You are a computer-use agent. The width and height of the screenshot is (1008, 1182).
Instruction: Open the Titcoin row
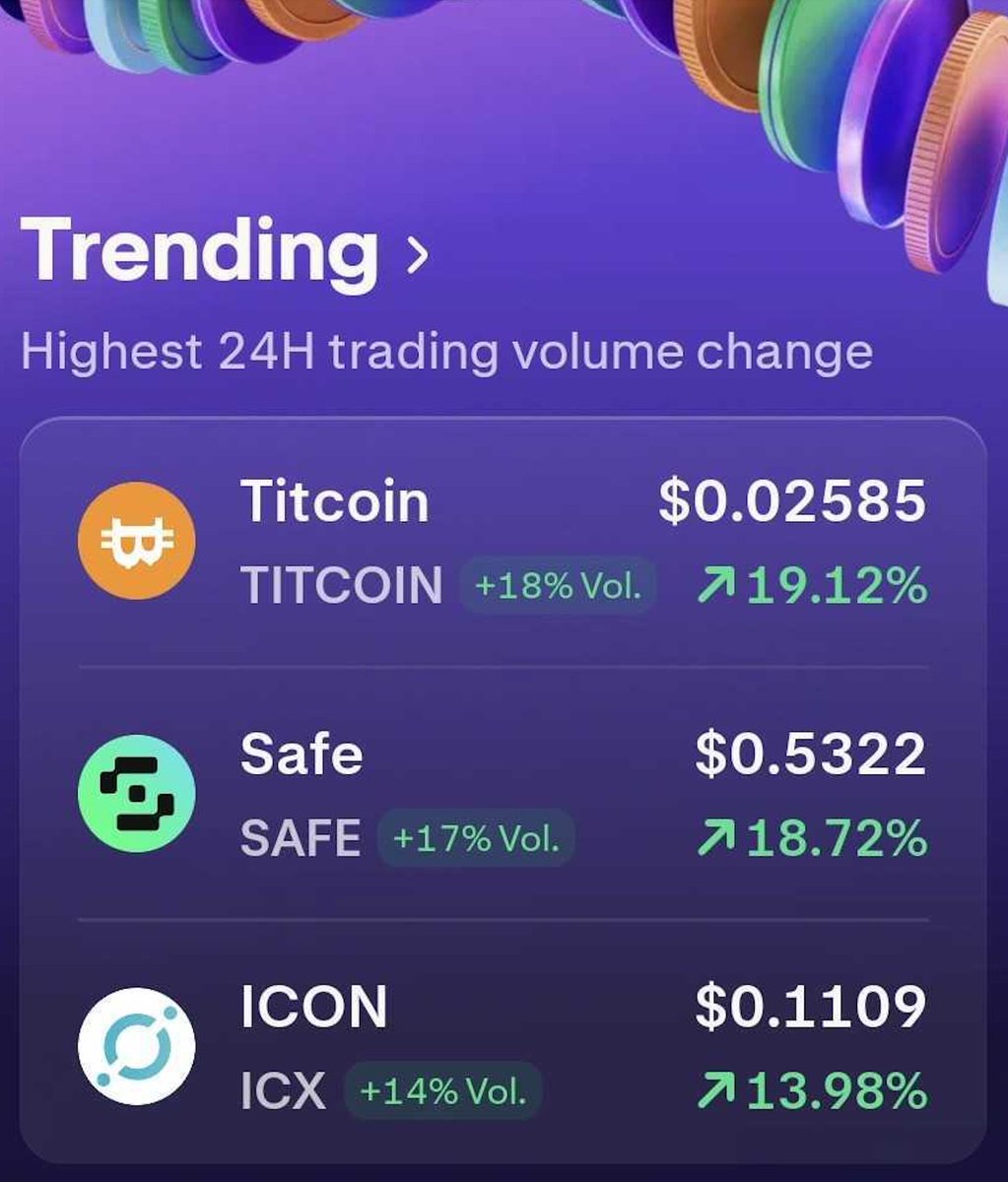[503, 542]
